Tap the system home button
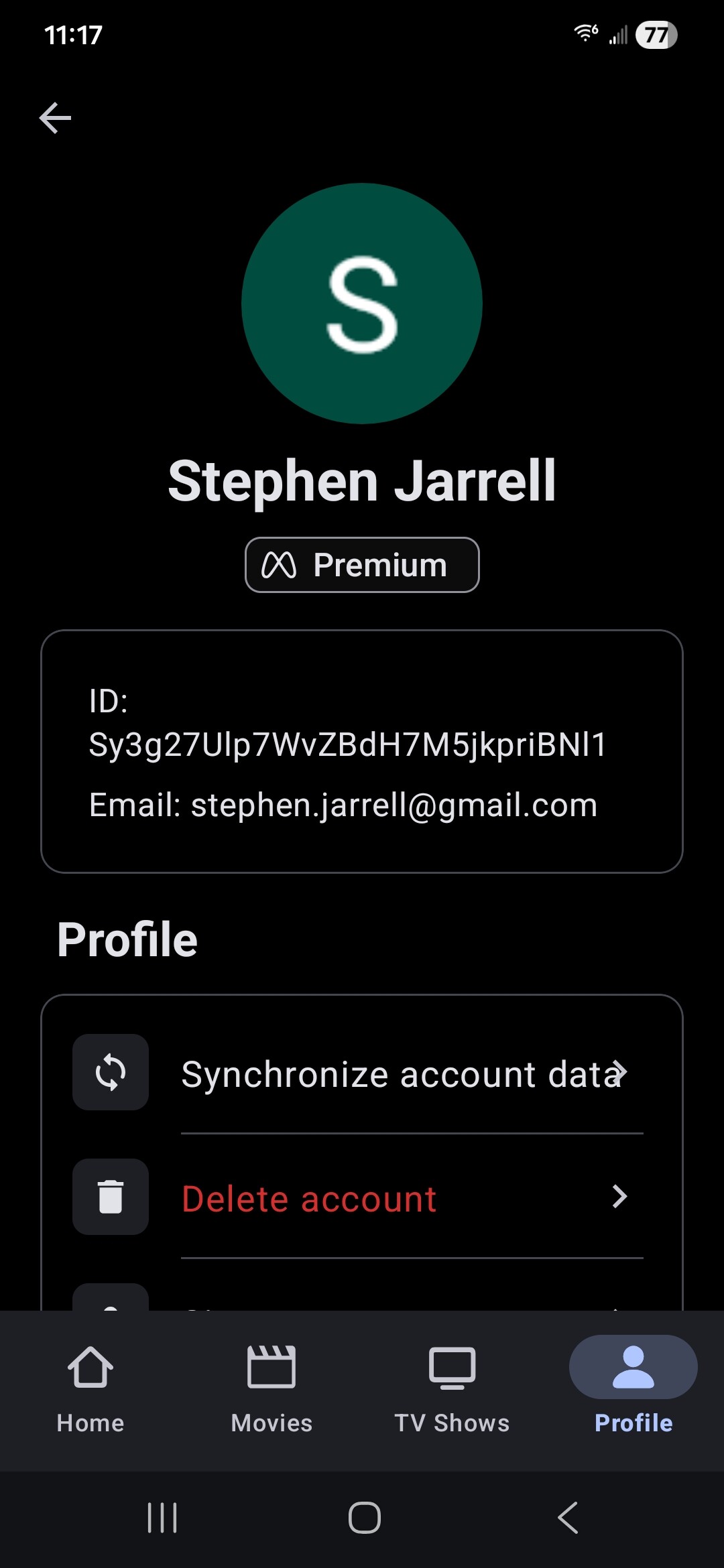 (365, 1518)
